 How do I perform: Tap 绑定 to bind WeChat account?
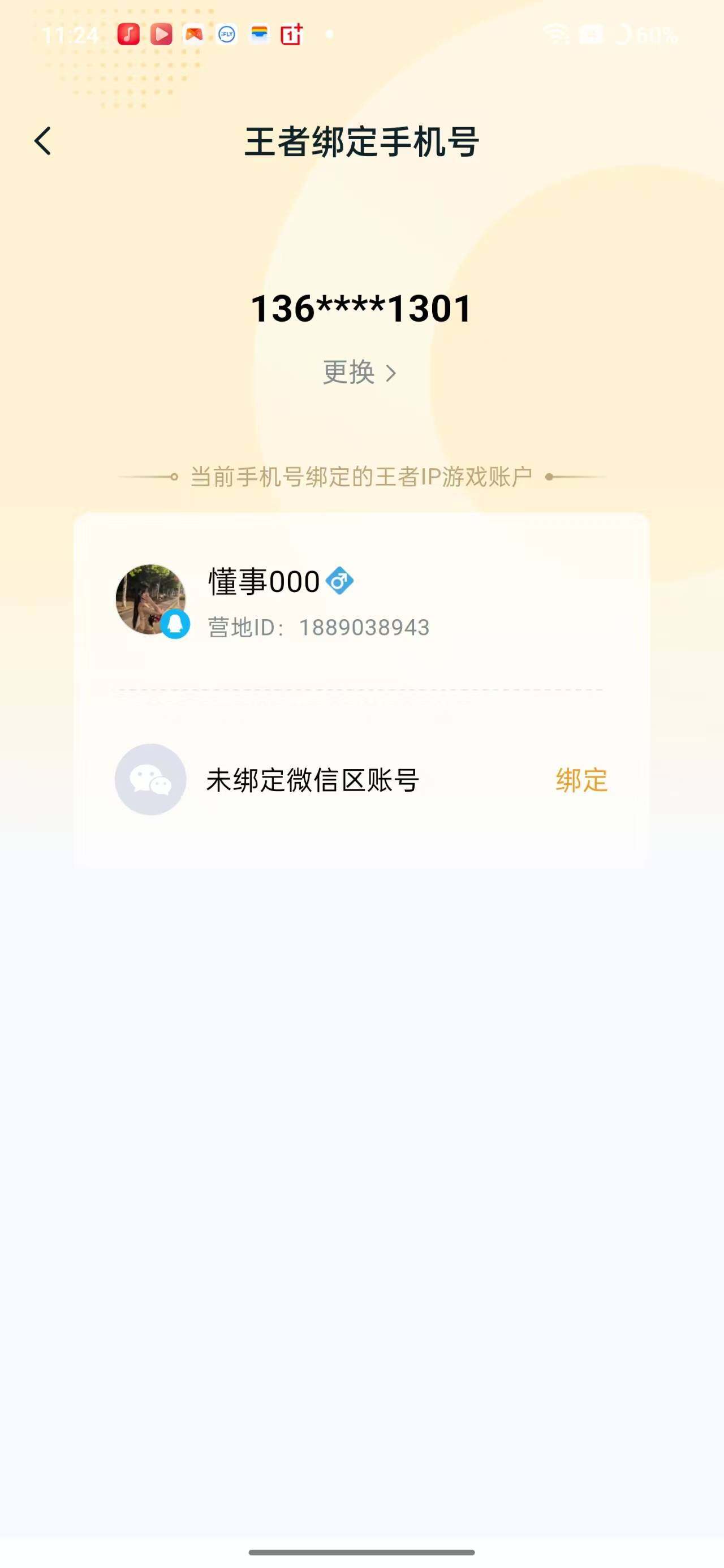click(x=581, y=781)
